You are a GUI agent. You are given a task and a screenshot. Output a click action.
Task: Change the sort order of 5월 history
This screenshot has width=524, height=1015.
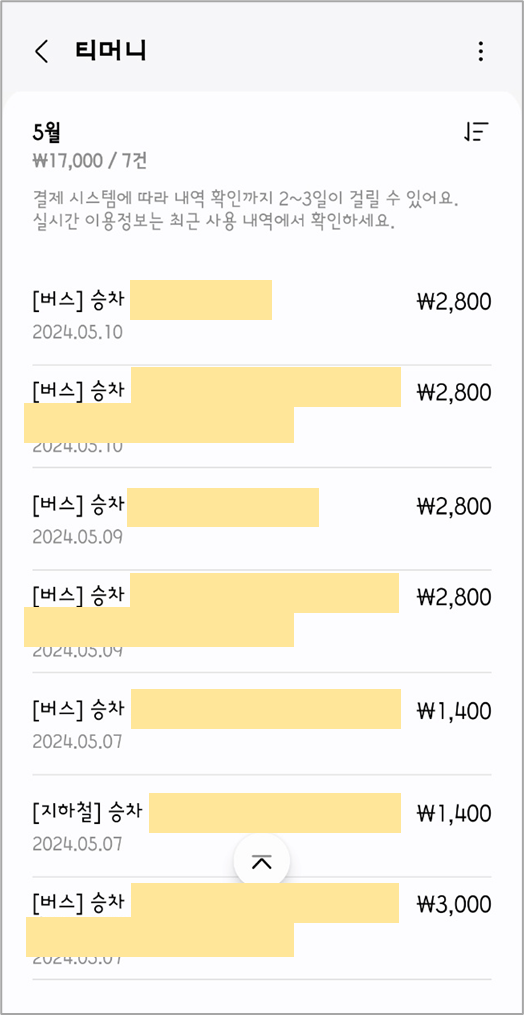476,131
